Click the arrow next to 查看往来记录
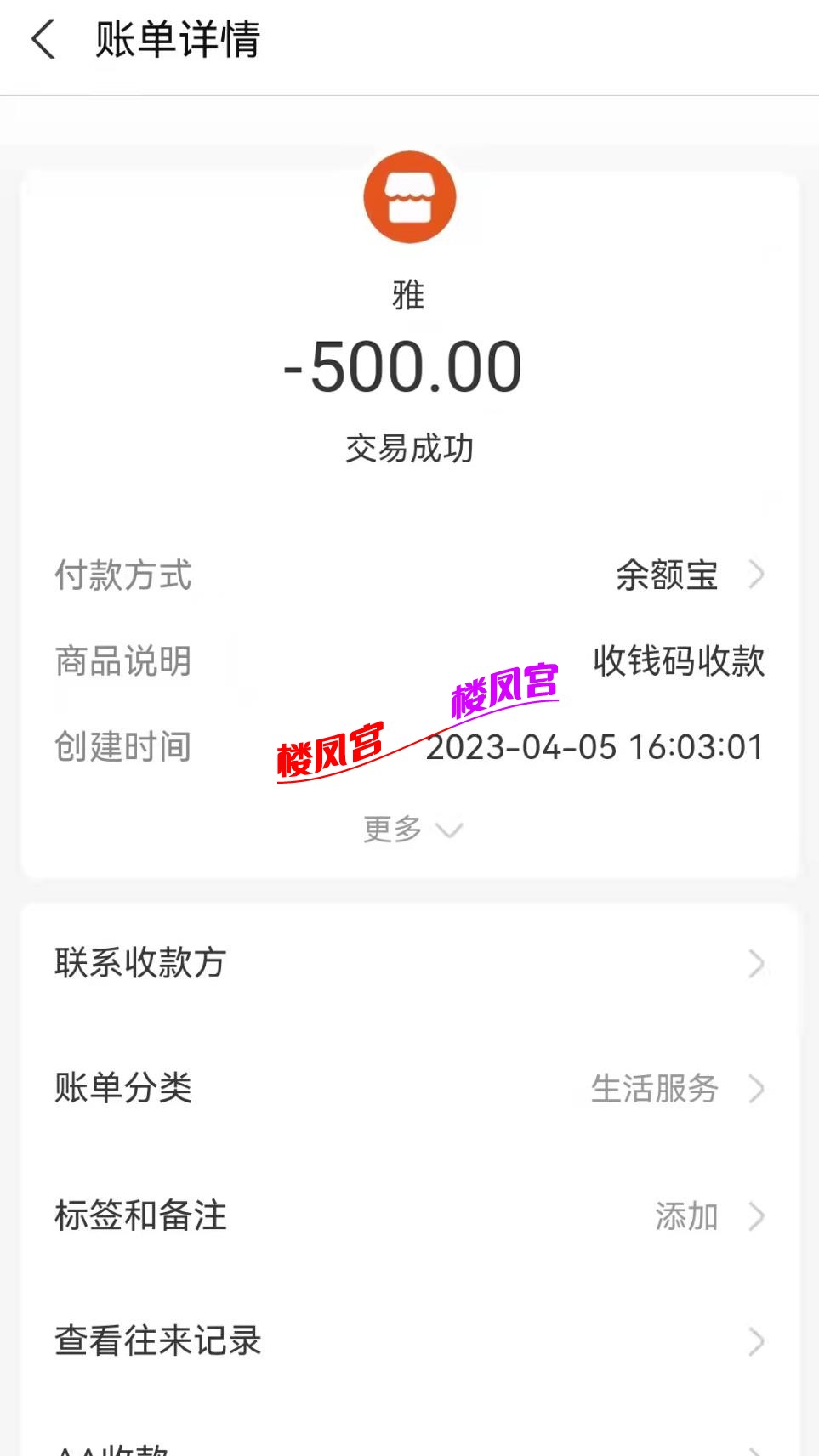The image size is (819, 1456). [x=755, y=1342]
